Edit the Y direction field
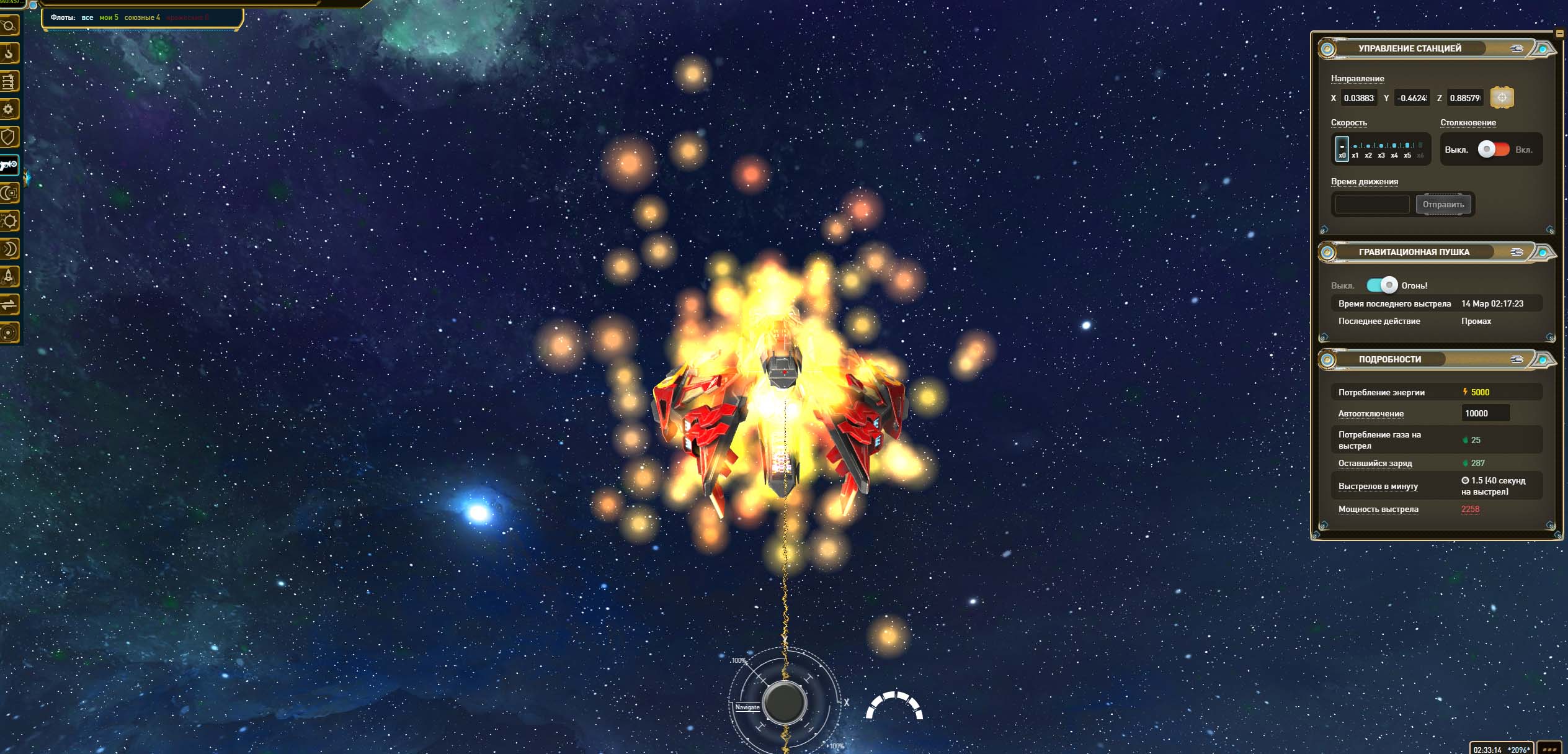Image resolution: width=1568 pixels, height=754 pixels. point(1412,98)
